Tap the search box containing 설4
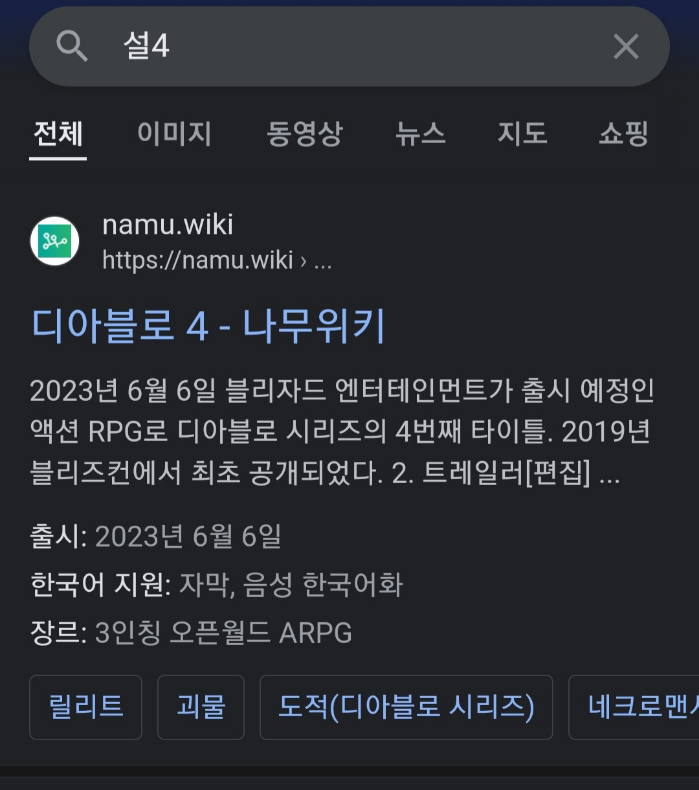The height and width of the screenshot is (790, 699). pos(350,47)
